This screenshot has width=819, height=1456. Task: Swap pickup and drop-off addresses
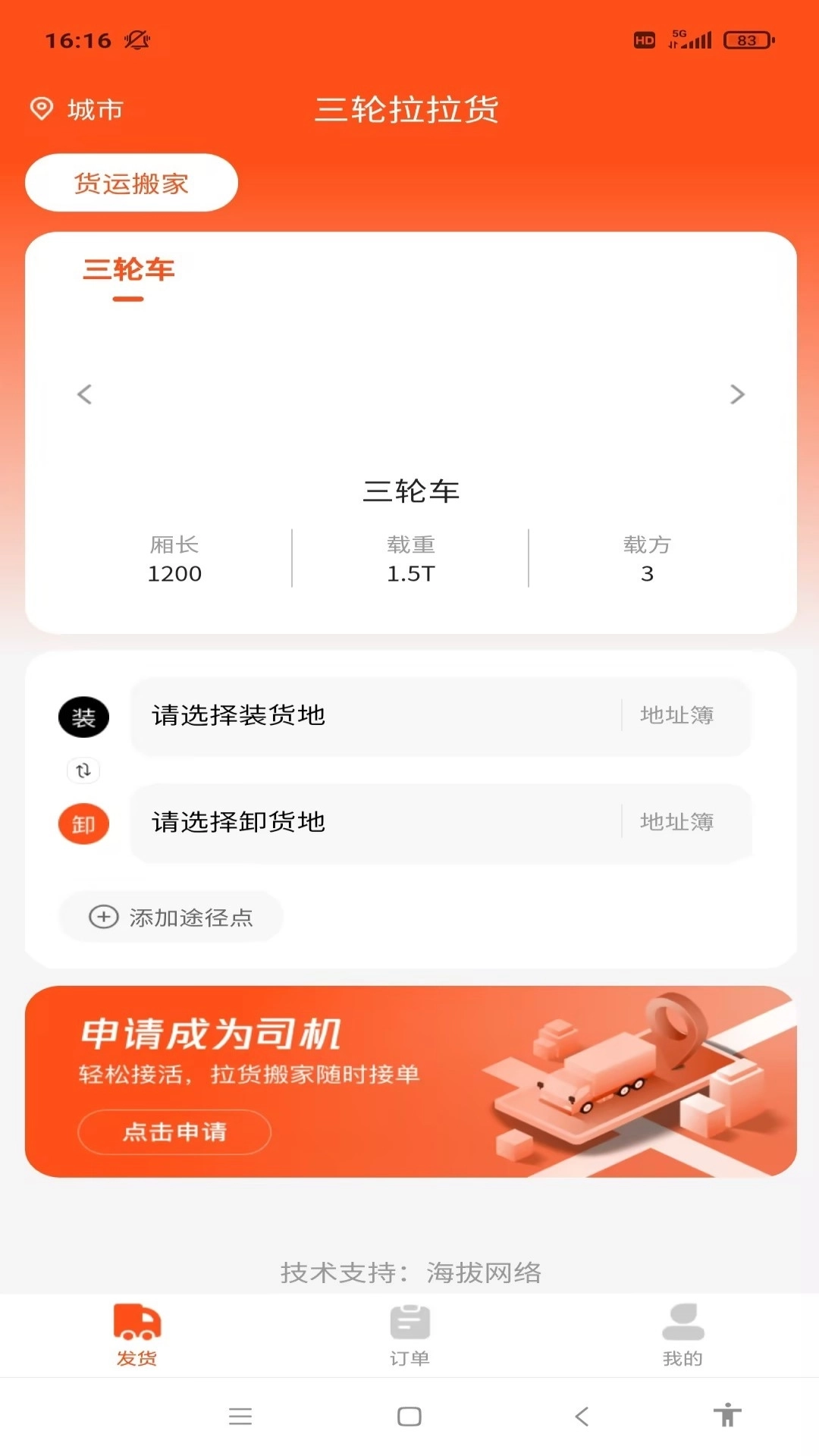[83, 770]
